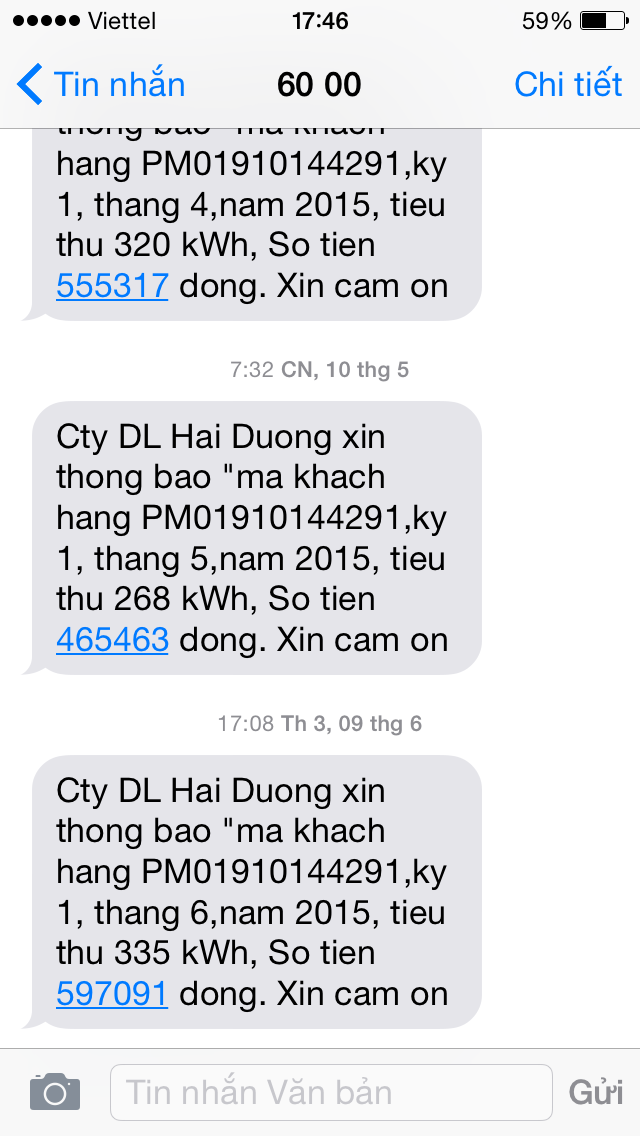
Task: Go back to Tin nhắn list
Action: tap(101, 85)
